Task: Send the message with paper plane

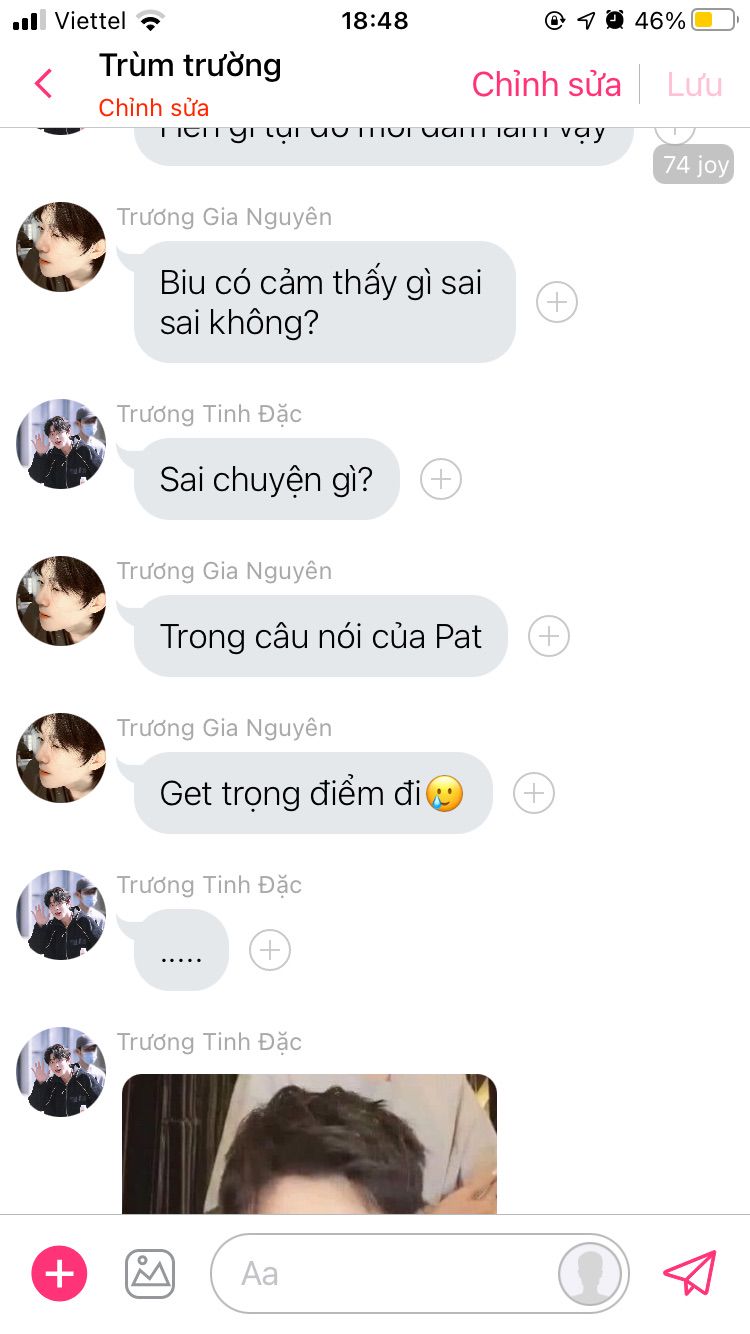Action: tap(690, 1273)
